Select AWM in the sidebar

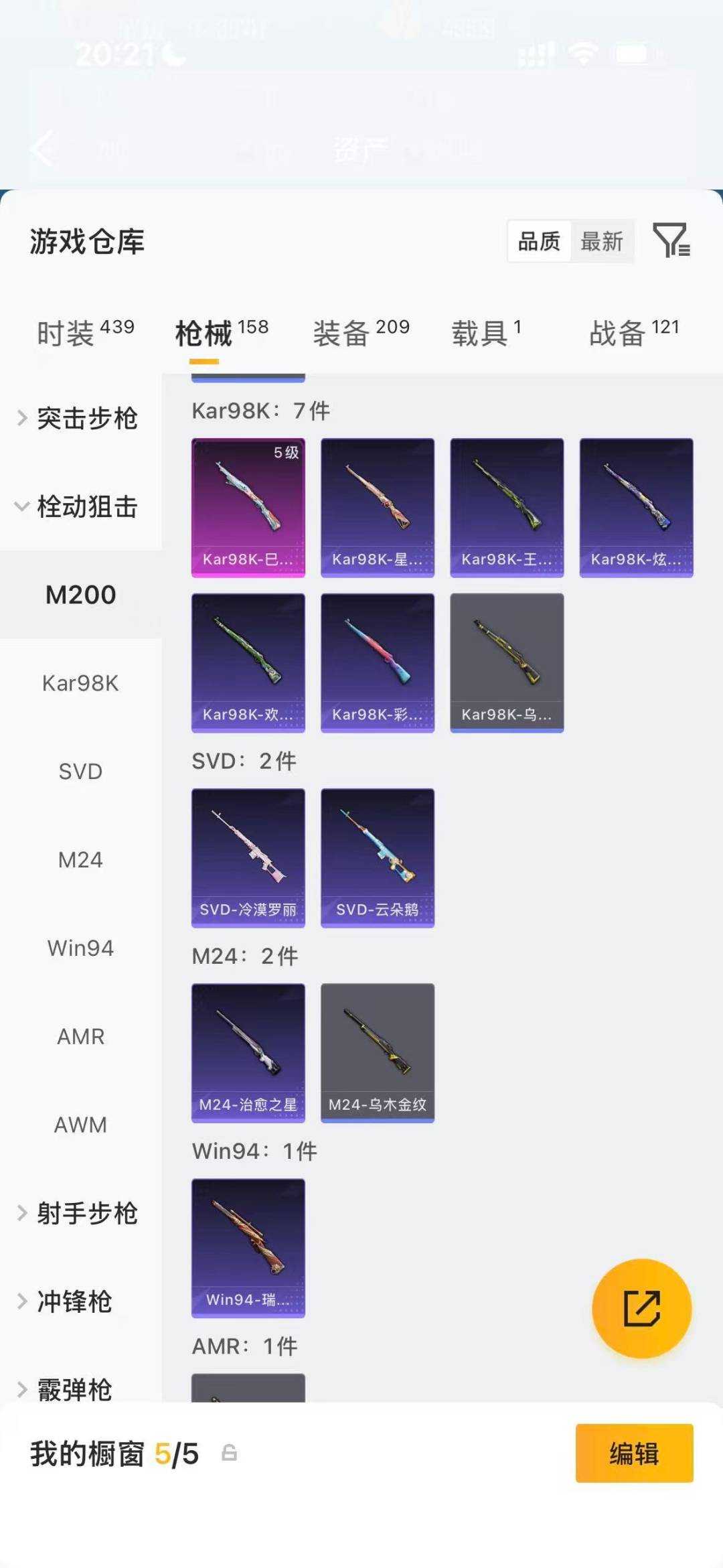tap(80, 1125)
